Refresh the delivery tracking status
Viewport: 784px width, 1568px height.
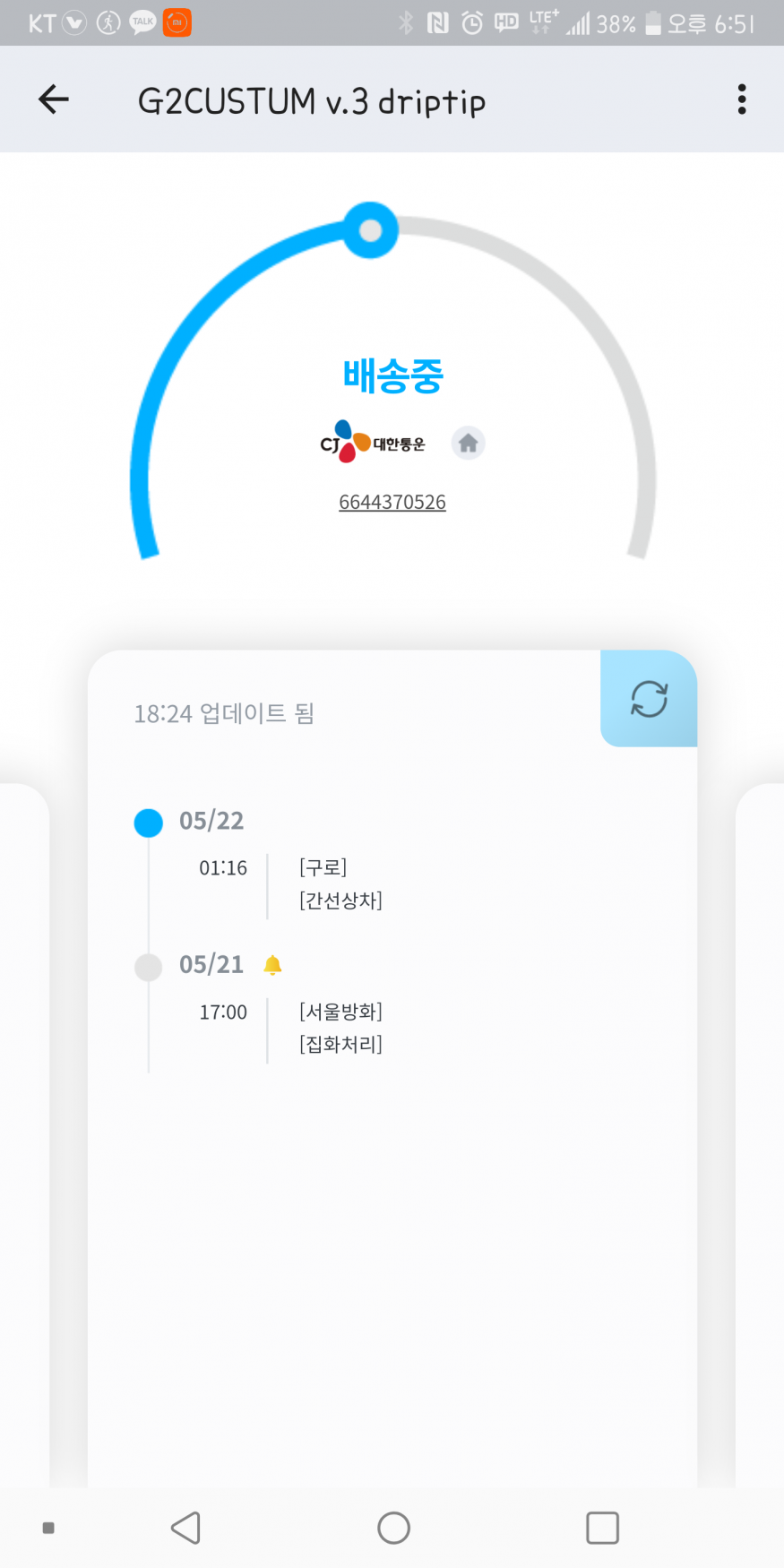649,699
